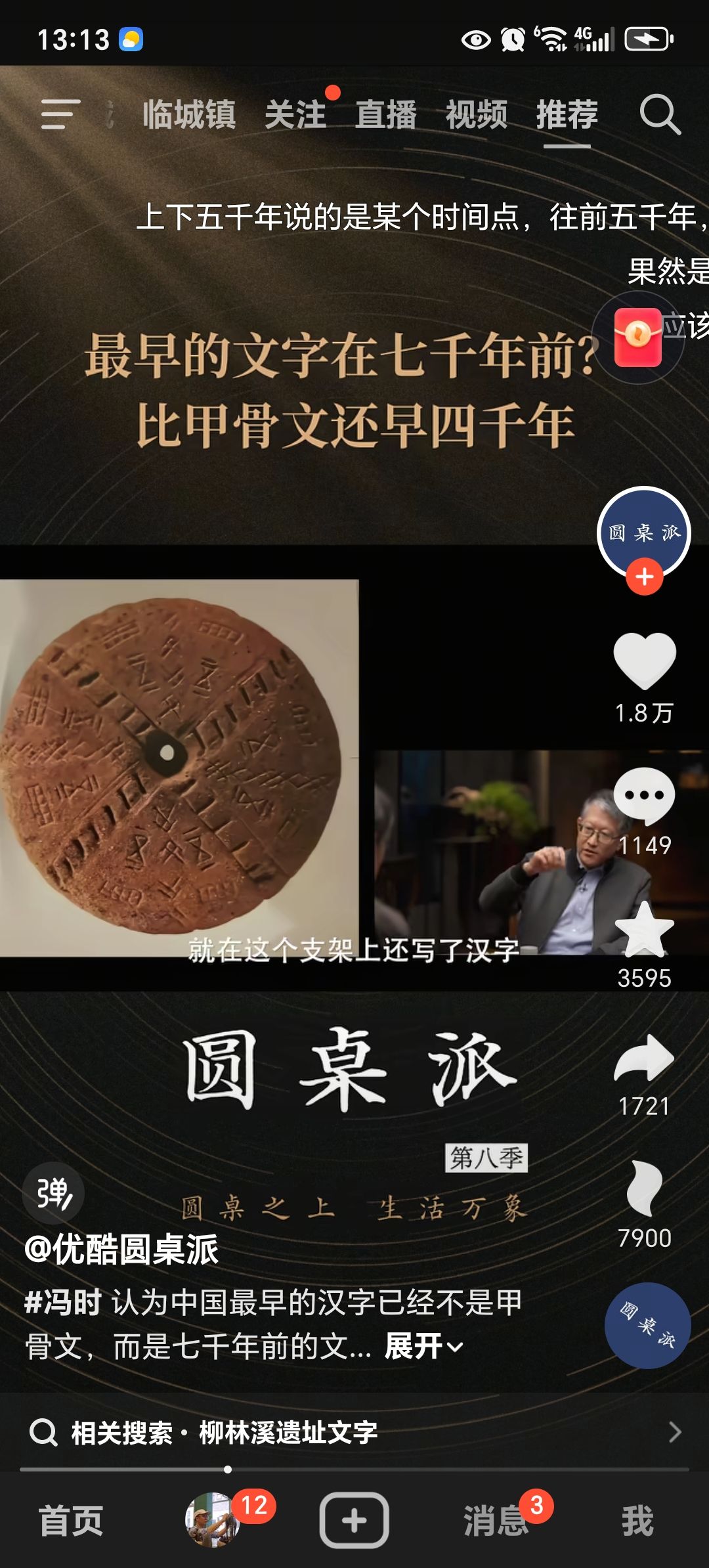Open the search magnifier icon
This screenshot has width=709, height=1568.
click(659, 114)
